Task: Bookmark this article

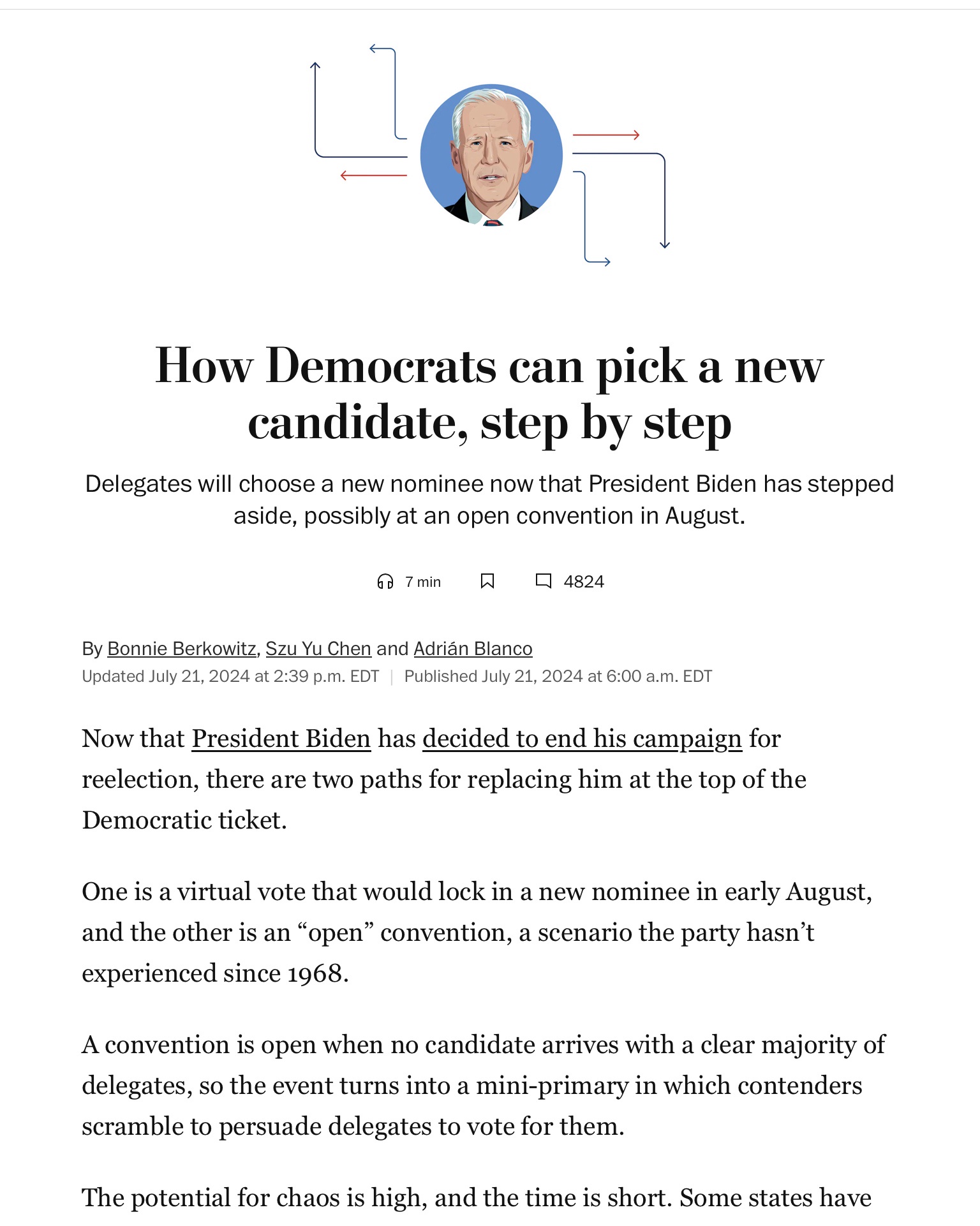Action: click(x=487, y=581)
